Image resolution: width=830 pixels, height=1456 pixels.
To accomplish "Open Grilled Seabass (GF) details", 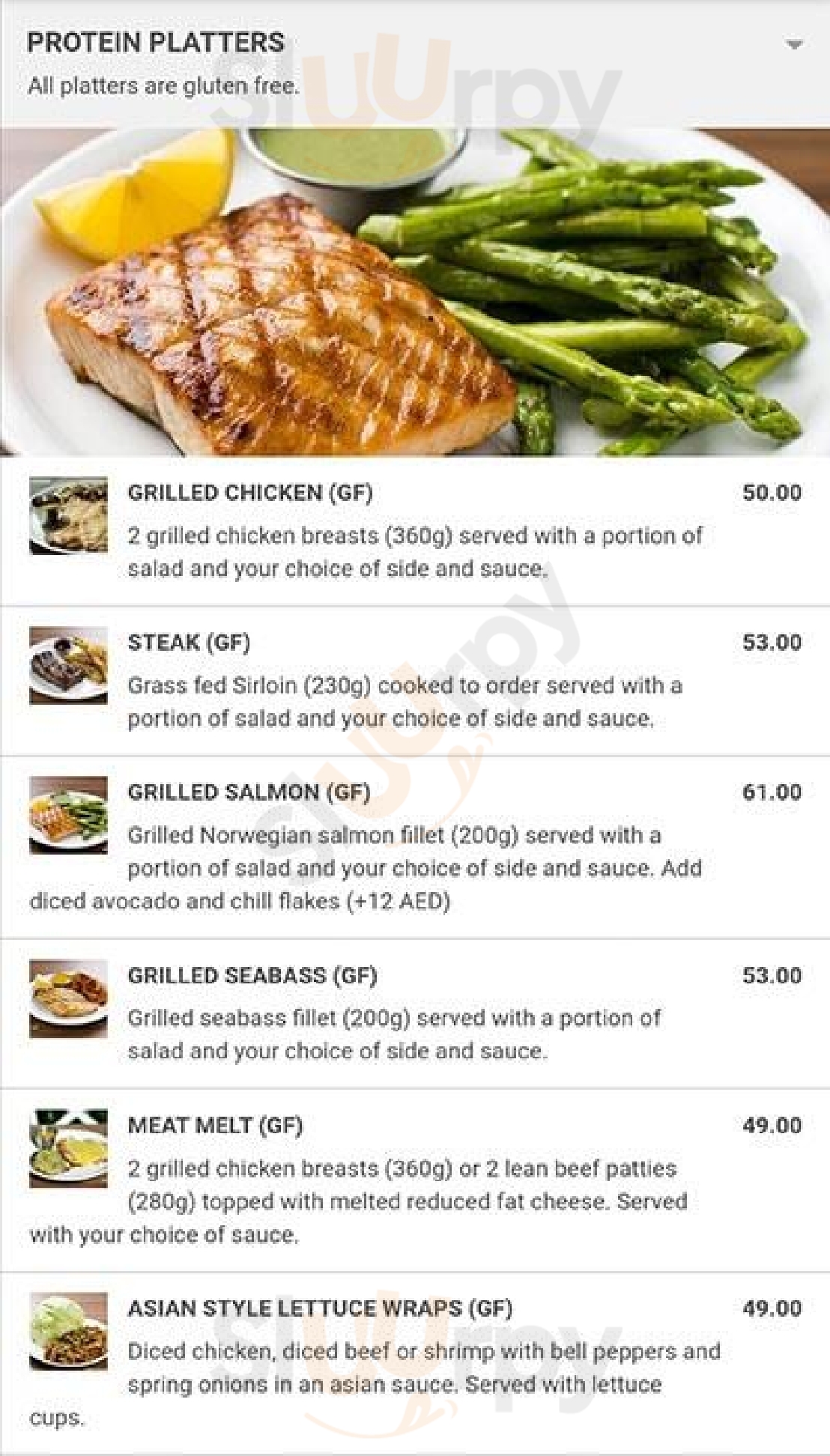I will [x=252, y=975].
